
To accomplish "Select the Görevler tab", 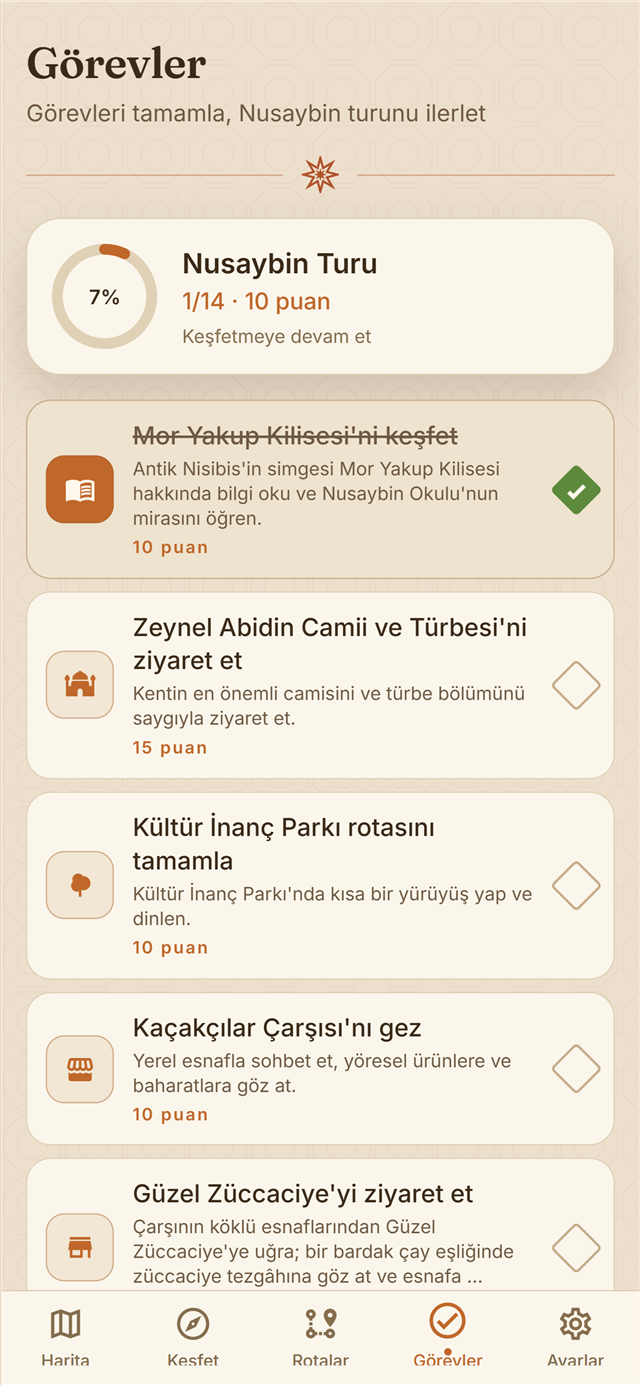I will pos(447,1338).
